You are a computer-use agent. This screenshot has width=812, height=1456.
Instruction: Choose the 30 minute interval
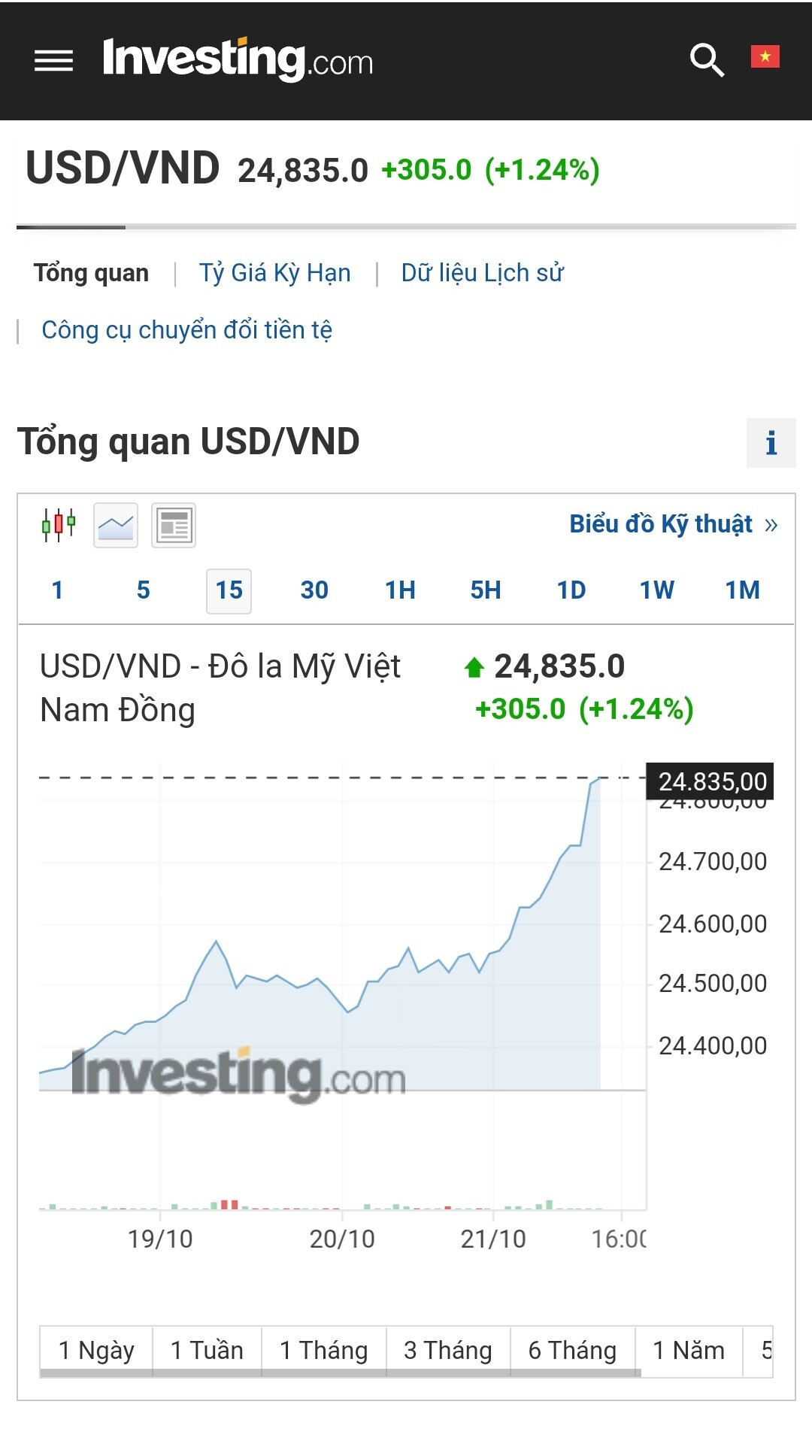[314, 590]
